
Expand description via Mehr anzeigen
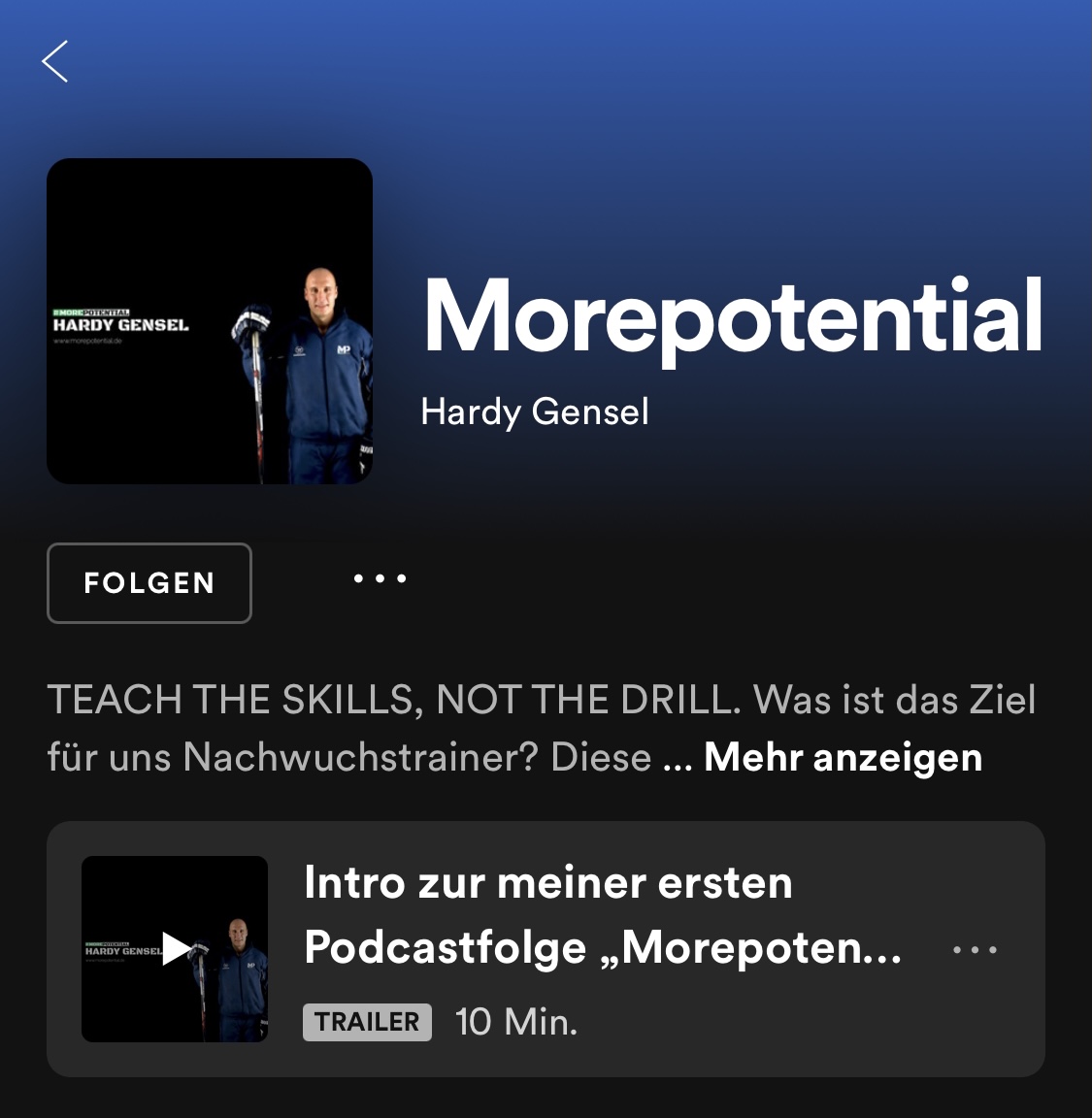click(843, 757)
